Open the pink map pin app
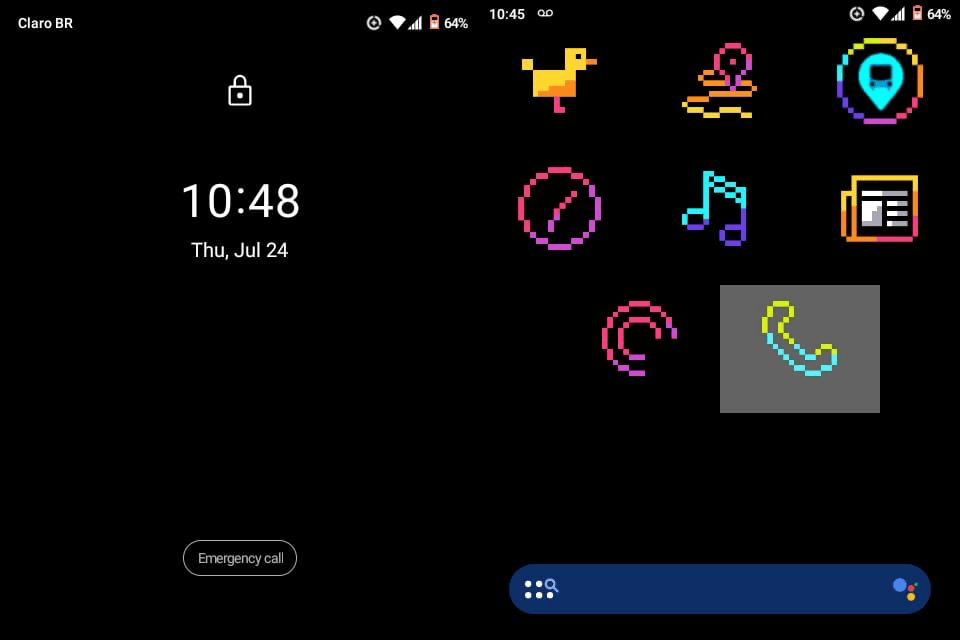Viewport: 960px width, 640px height. tap(720, 81)
